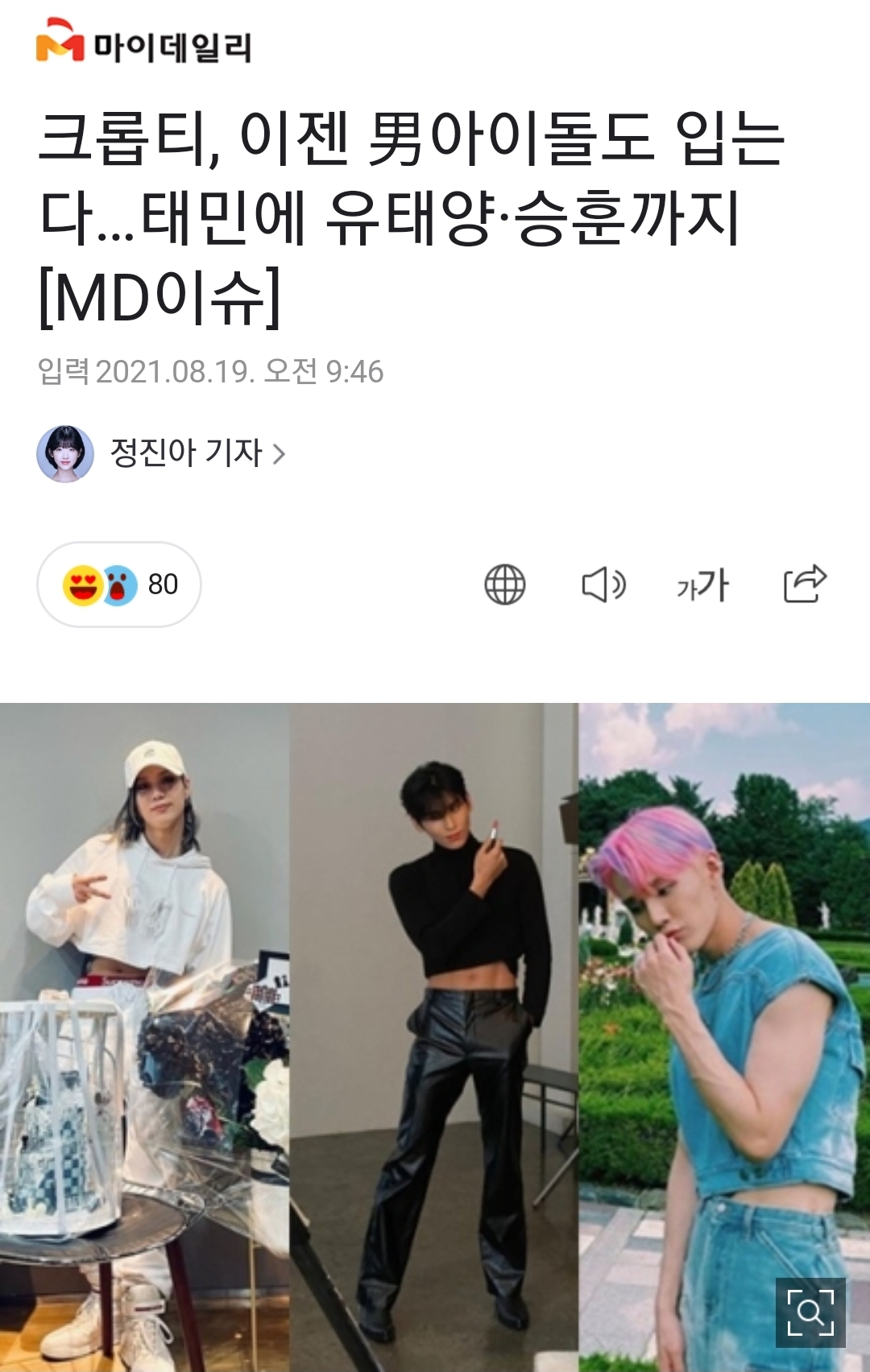Open the article's crop top photo collage
This screenshot has height=1372, width=870.
click(x=435, y=1037)
